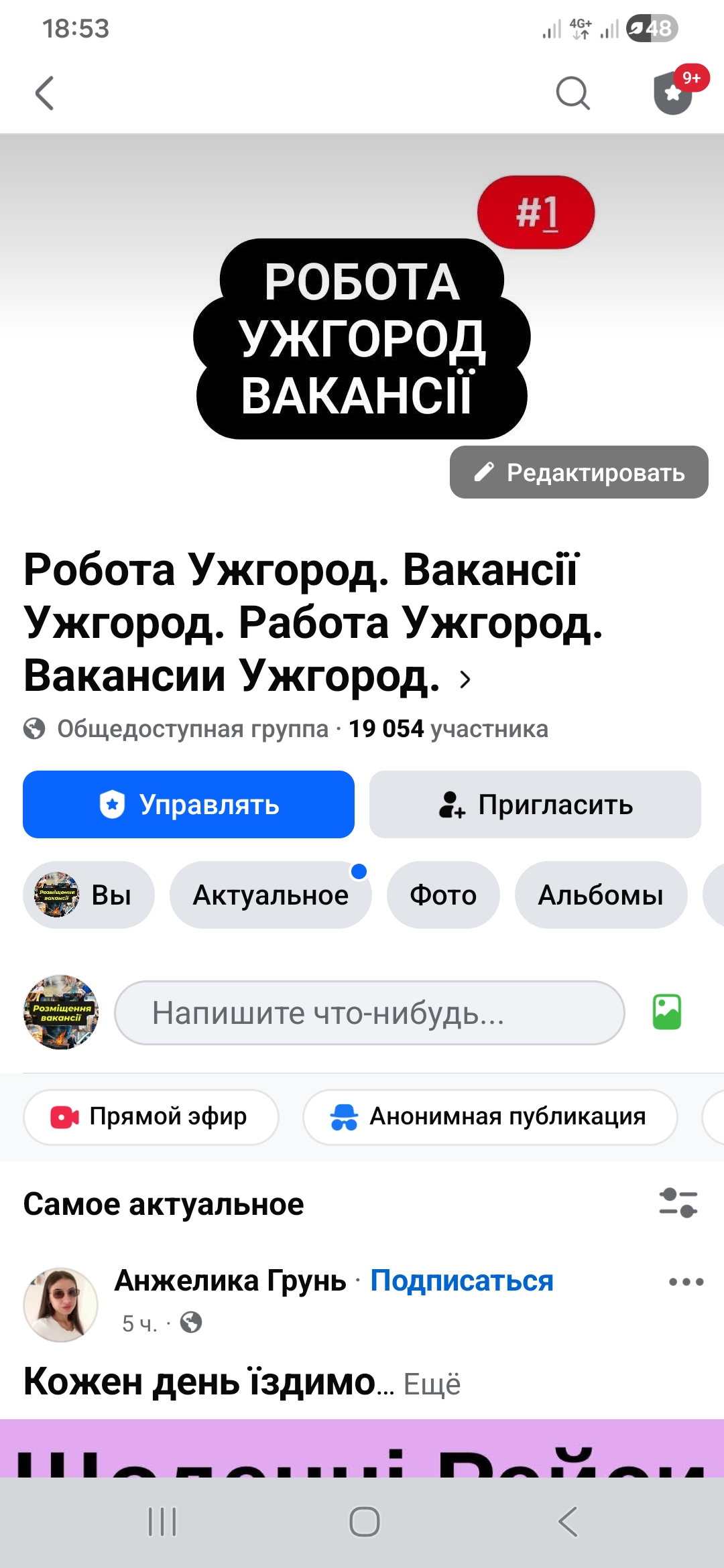Select the Альбомы tab
The image size is (724, 1568).
click(601, 895)
